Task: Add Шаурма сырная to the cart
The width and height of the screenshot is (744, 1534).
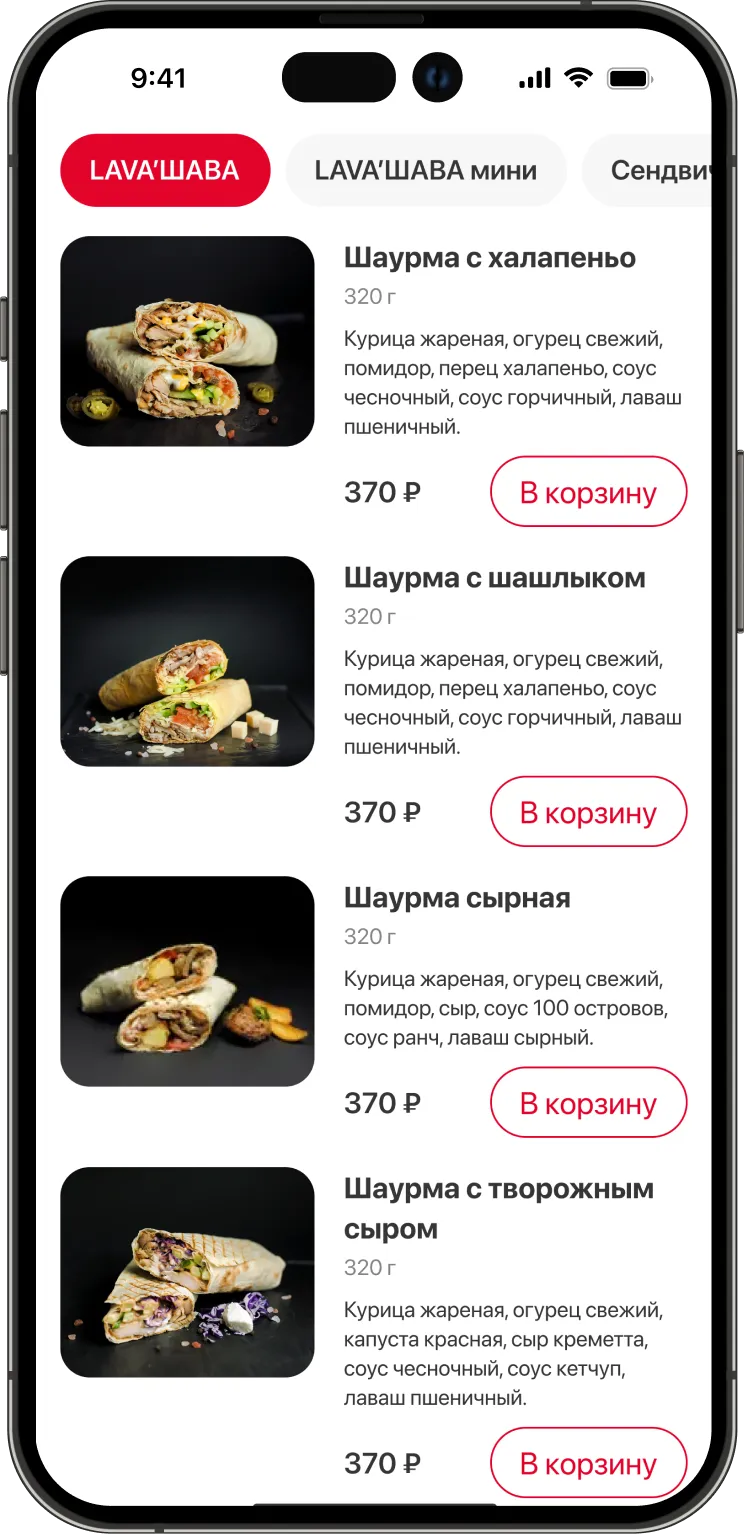Action: tap(588, 1102)
